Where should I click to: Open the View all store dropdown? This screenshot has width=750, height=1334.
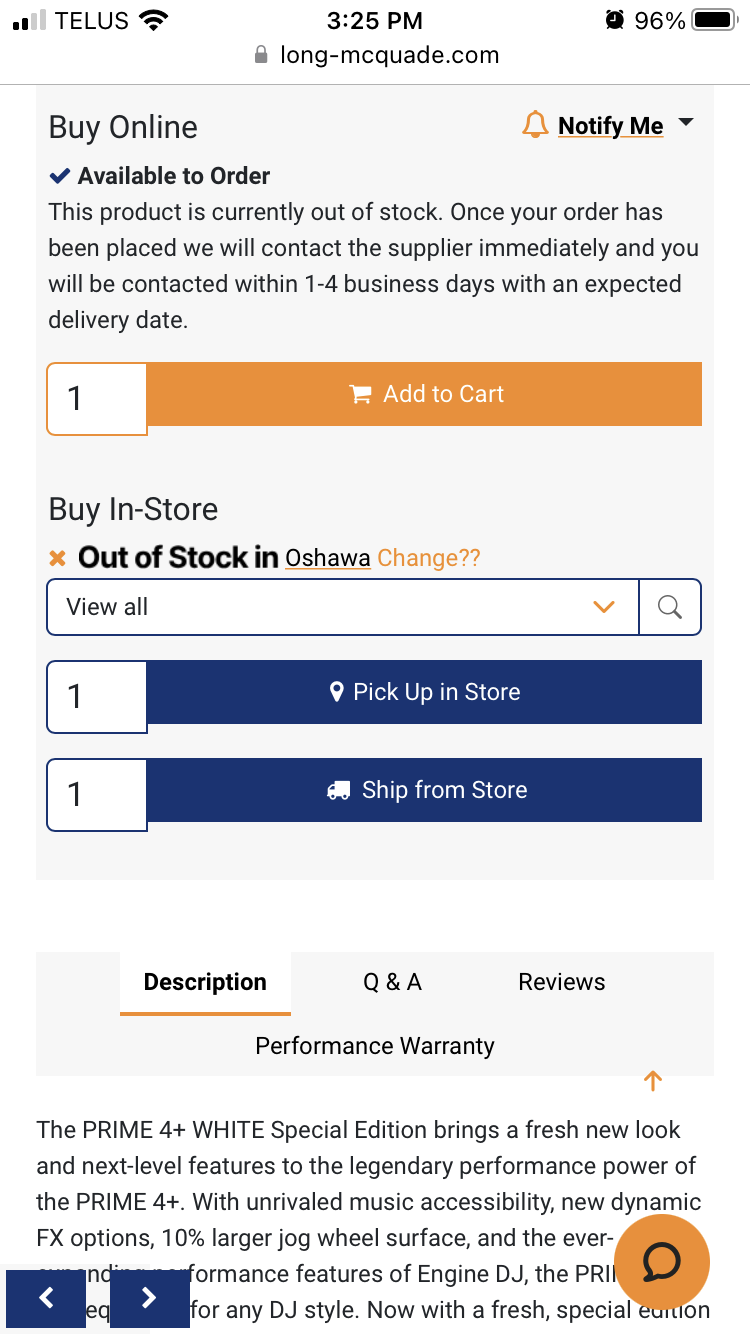343,607
